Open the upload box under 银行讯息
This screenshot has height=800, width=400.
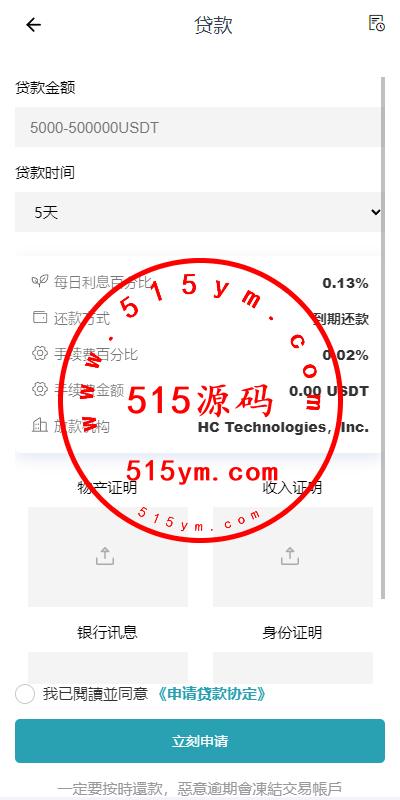[x=108, y=667]
